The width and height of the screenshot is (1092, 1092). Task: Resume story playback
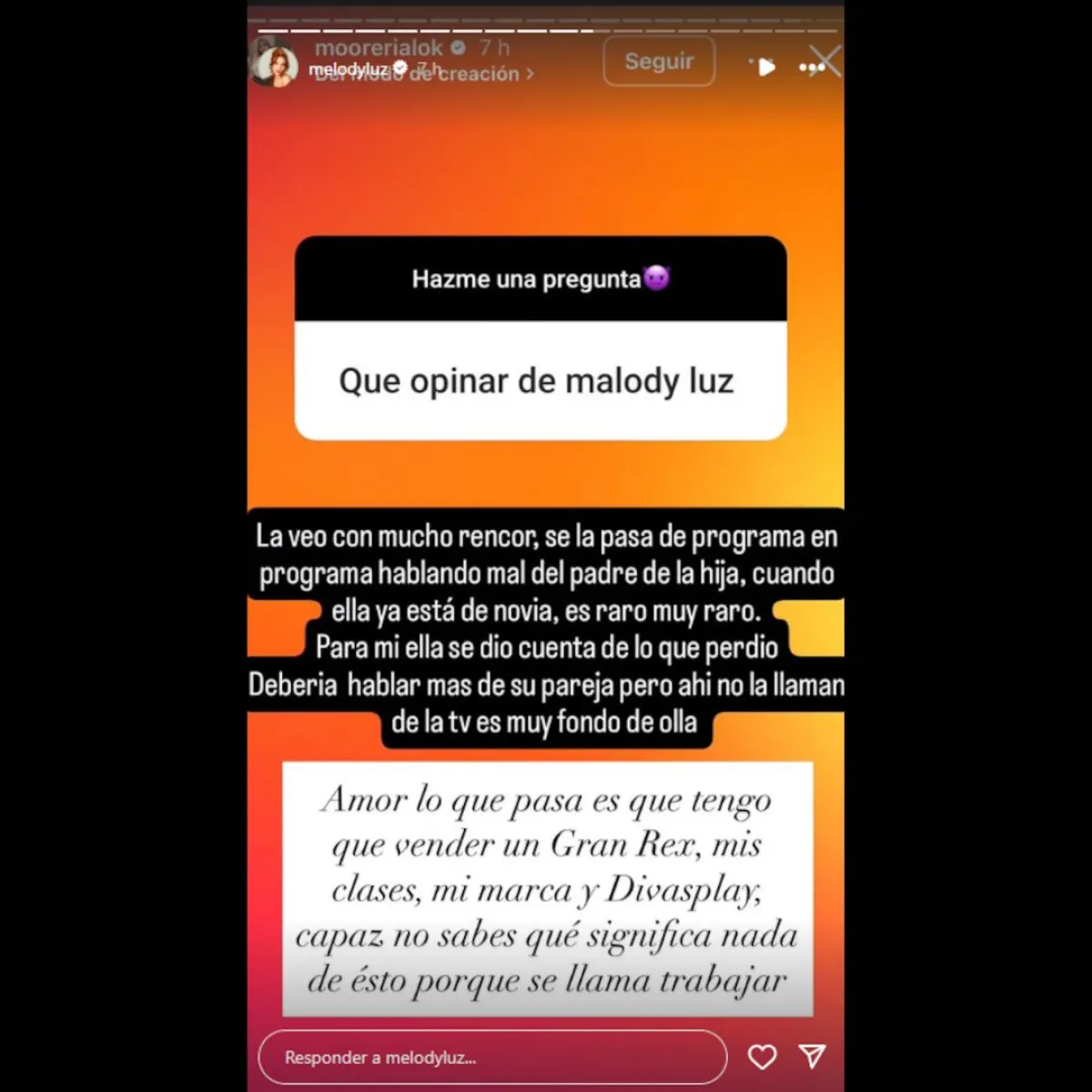(x=766, y=66)
